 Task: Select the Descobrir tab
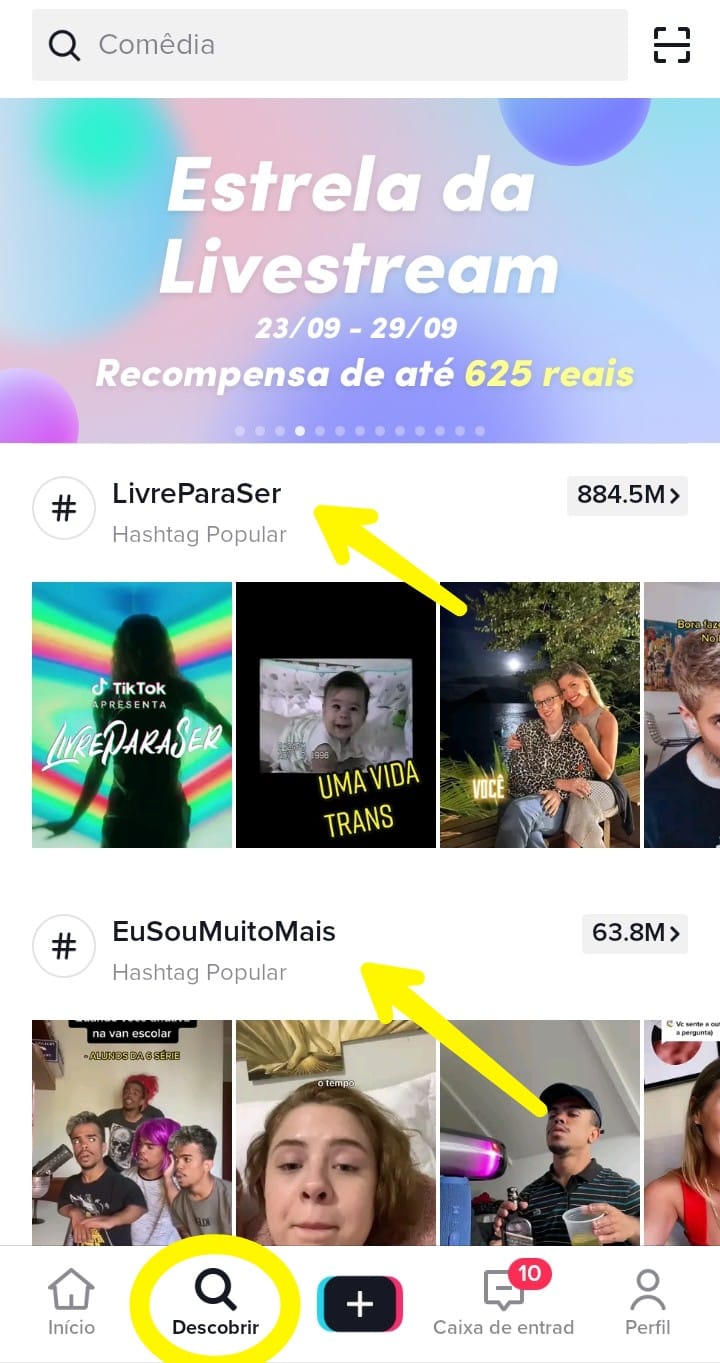click(x=215, y=1303)
